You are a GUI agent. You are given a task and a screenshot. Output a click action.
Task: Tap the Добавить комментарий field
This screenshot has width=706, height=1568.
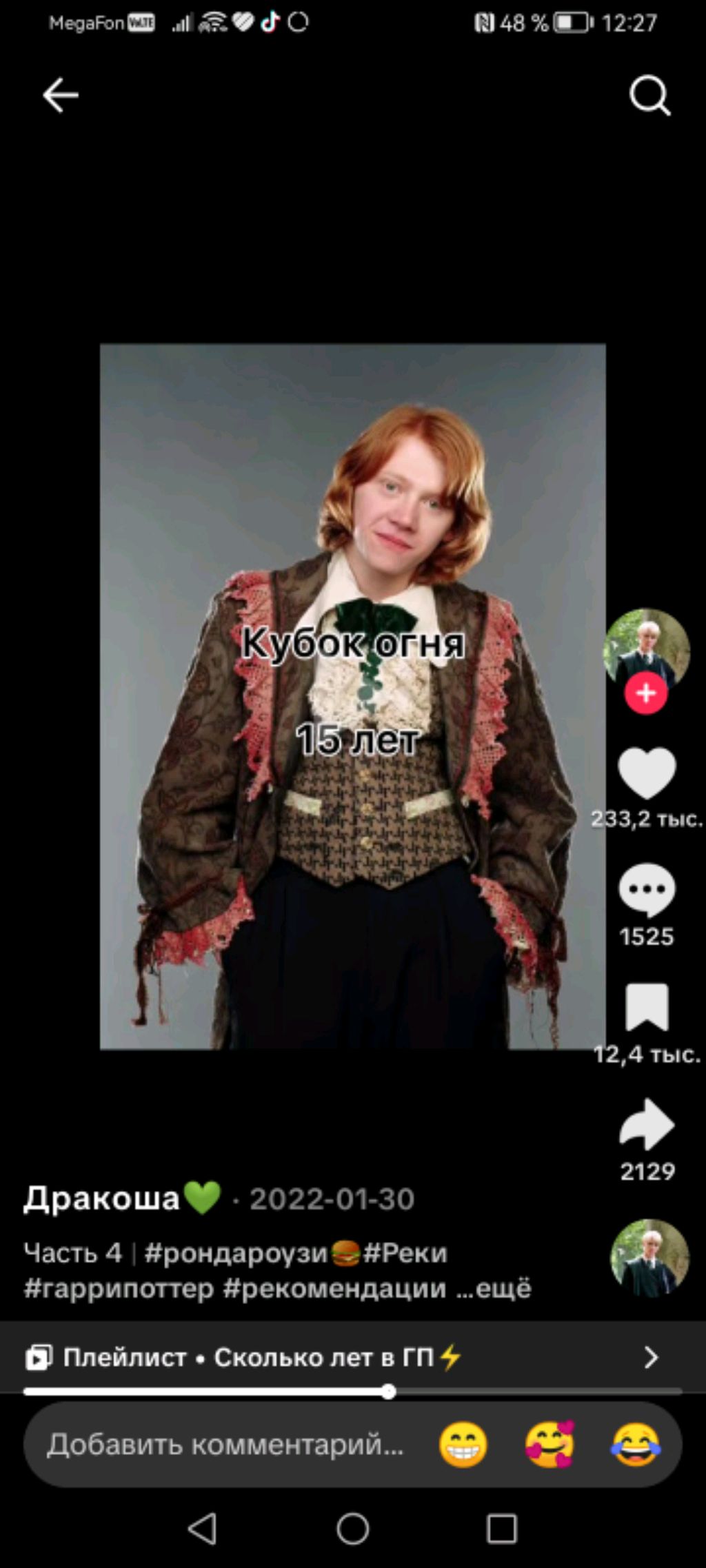[x=224, y=1444]
